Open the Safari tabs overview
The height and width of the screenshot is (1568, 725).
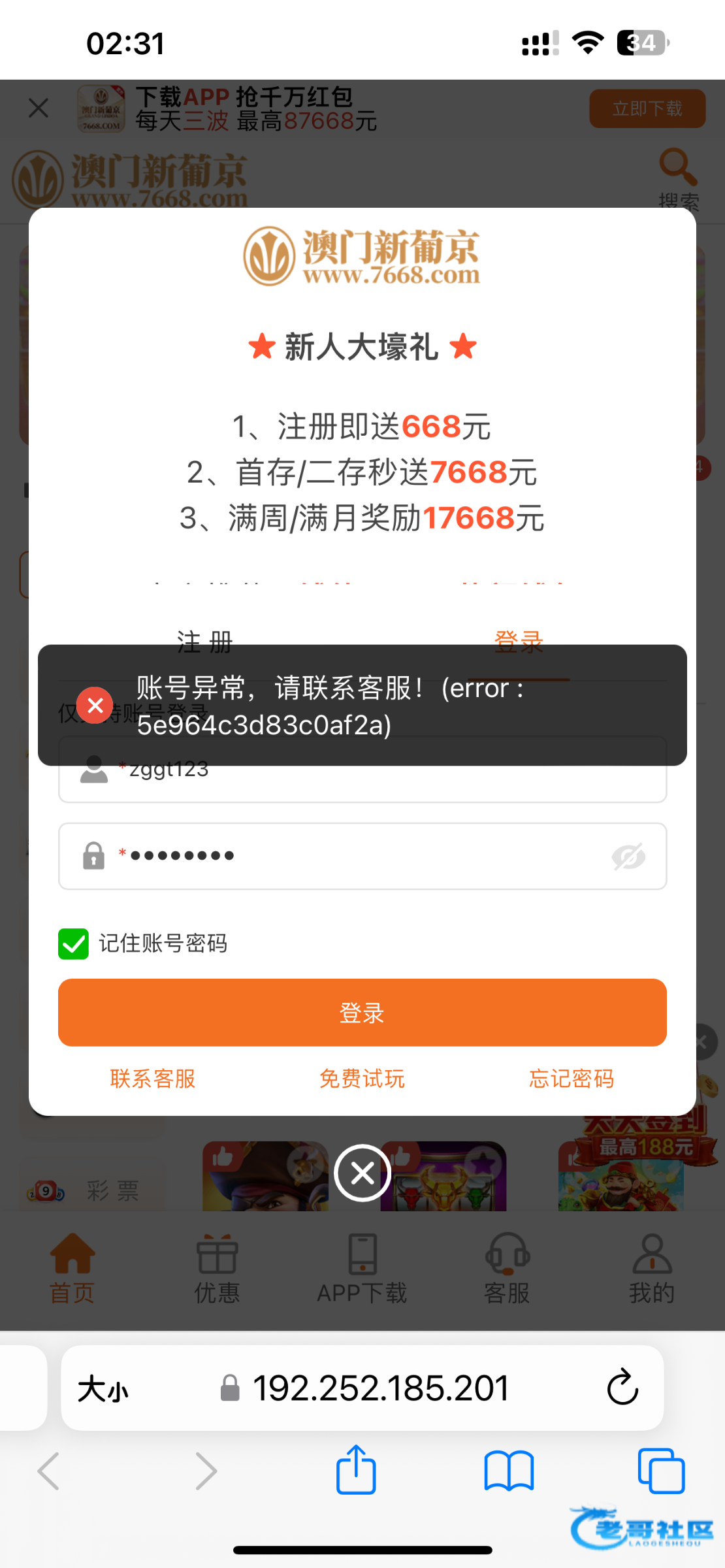click(661, 1471)
